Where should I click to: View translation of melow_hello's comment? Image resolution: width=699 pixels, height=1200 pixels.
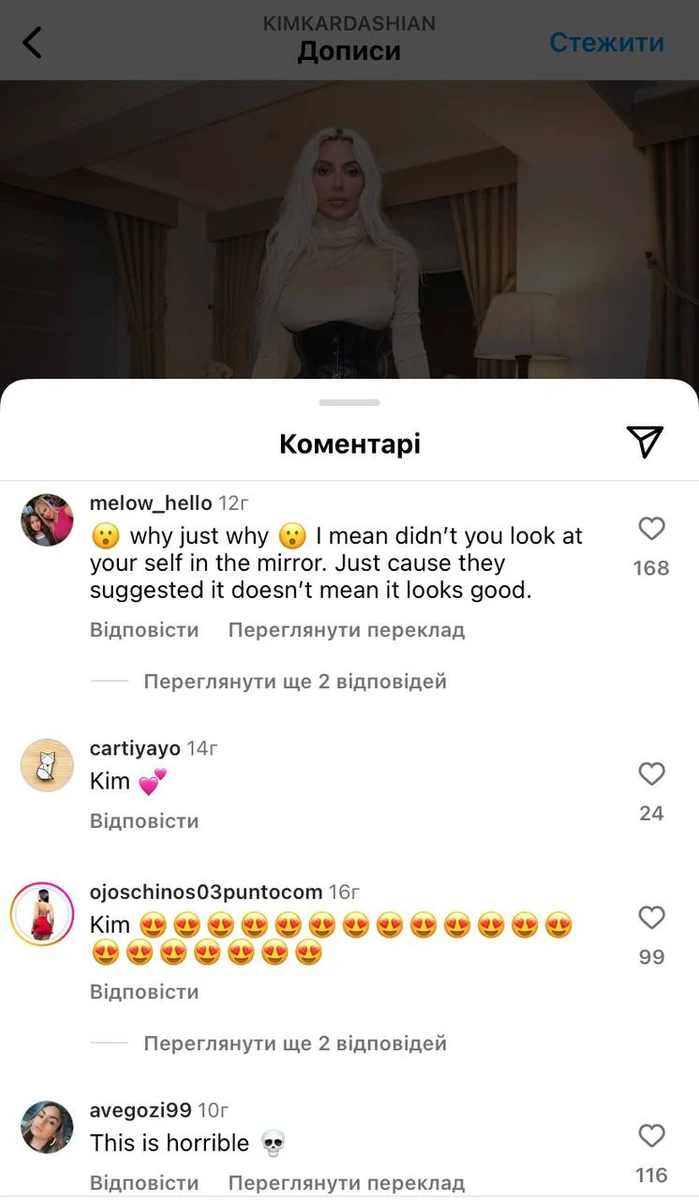pos(346,630)
